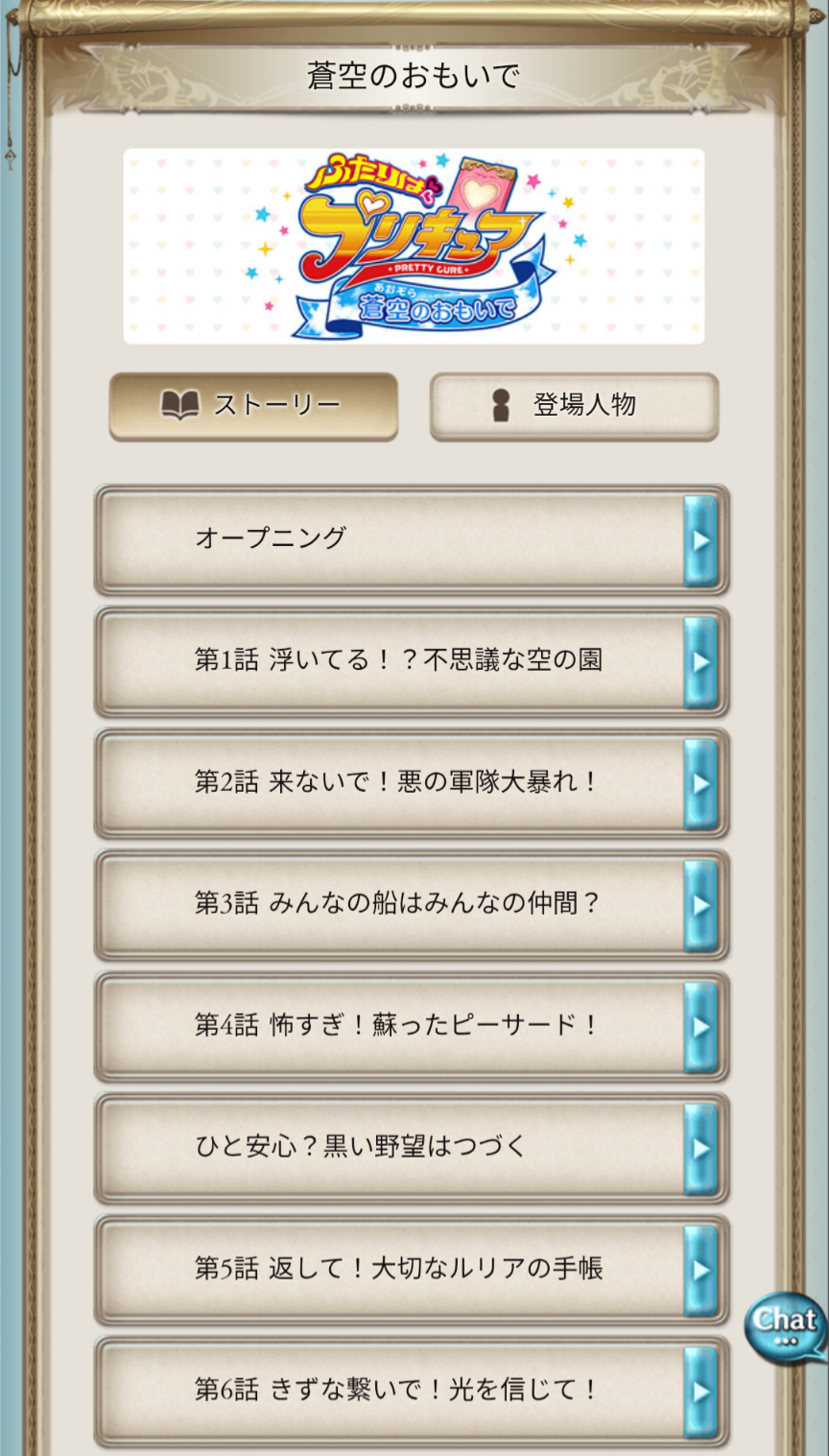Open 第6話 きずな繋いで！光を信じて！
829x1456 pixels.
(411, 1391)
